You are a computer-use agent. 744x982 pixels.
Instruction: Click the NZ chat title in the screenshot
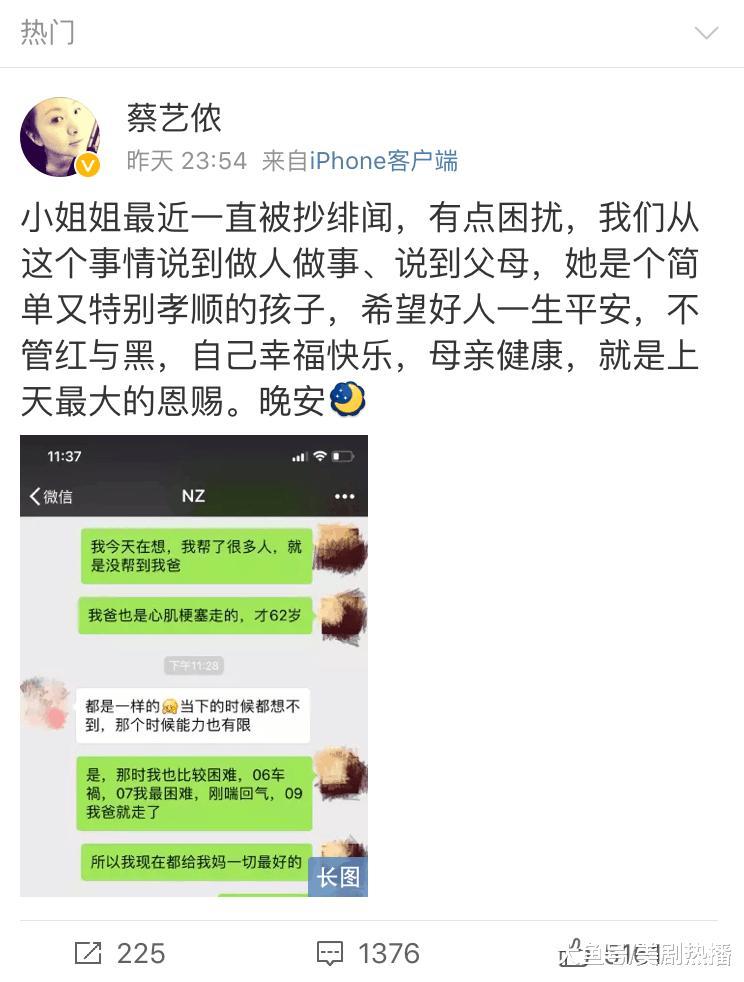click(193, 496)
